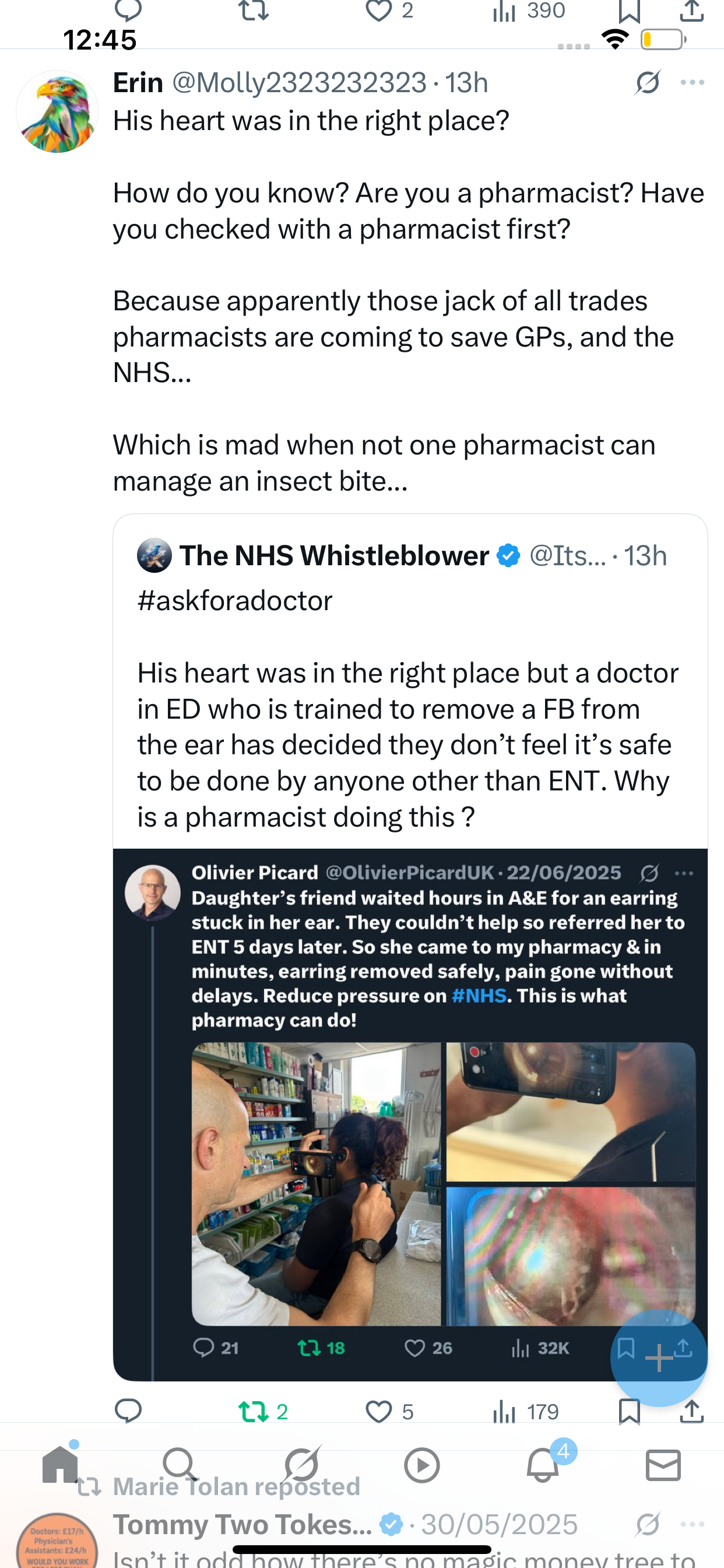Reply to Erin's post
The height and width of the screenshot is (1568, 724).
tap(128, 1411)
